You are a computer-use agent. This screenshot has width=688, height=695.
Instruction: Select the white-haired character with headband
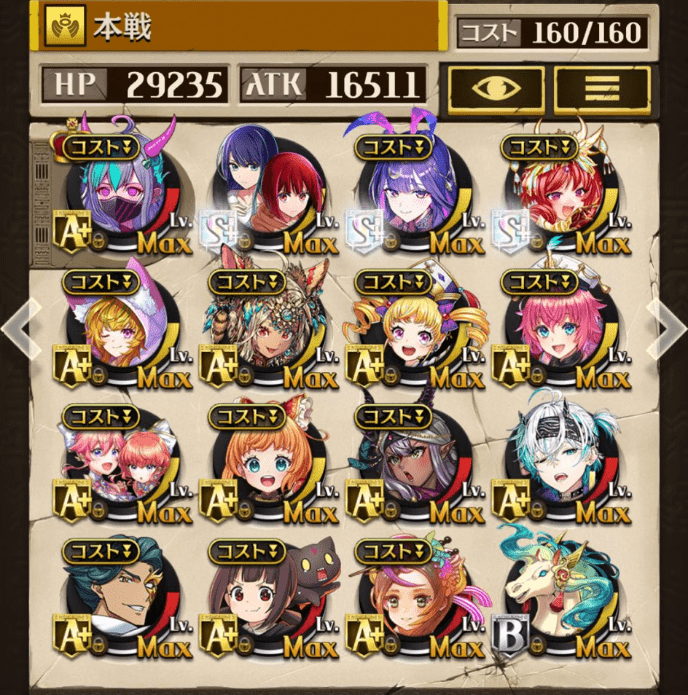coord(552,463)
